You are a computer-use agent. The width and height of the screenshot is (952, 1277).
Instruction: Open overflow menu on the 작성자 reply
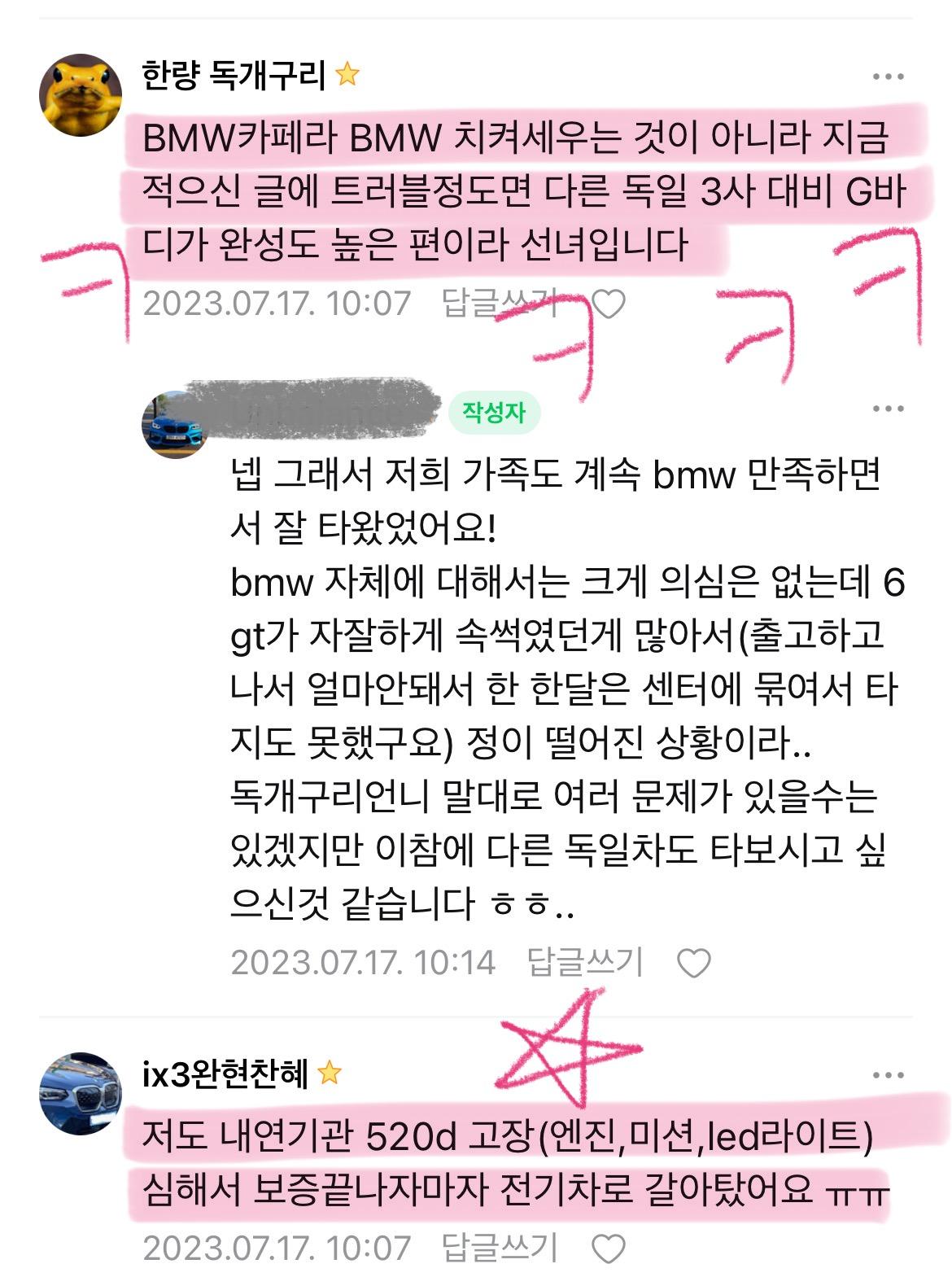point(888,409)
